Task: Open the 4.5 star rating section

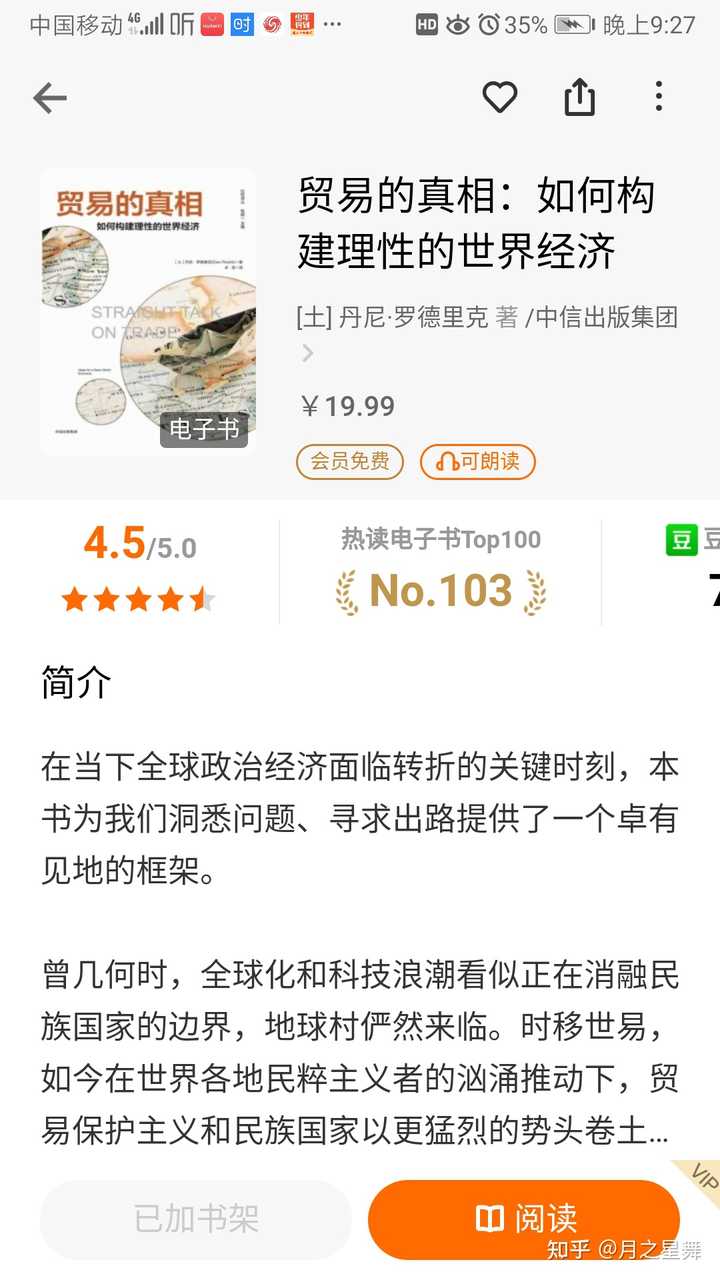Action: (140, 570)
